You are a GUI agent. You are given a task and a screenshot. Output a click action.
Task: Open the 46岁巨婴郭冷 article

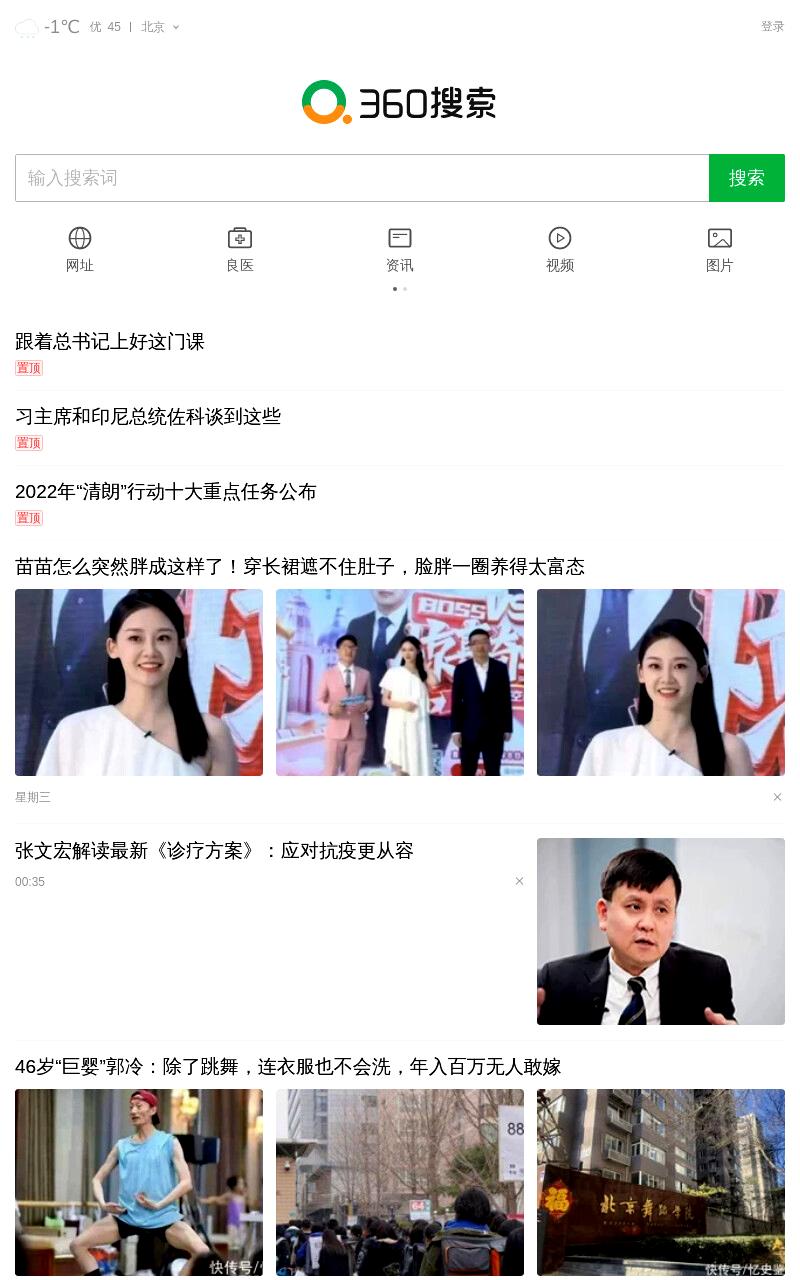pyautogui.click(x=288, y=1067)
